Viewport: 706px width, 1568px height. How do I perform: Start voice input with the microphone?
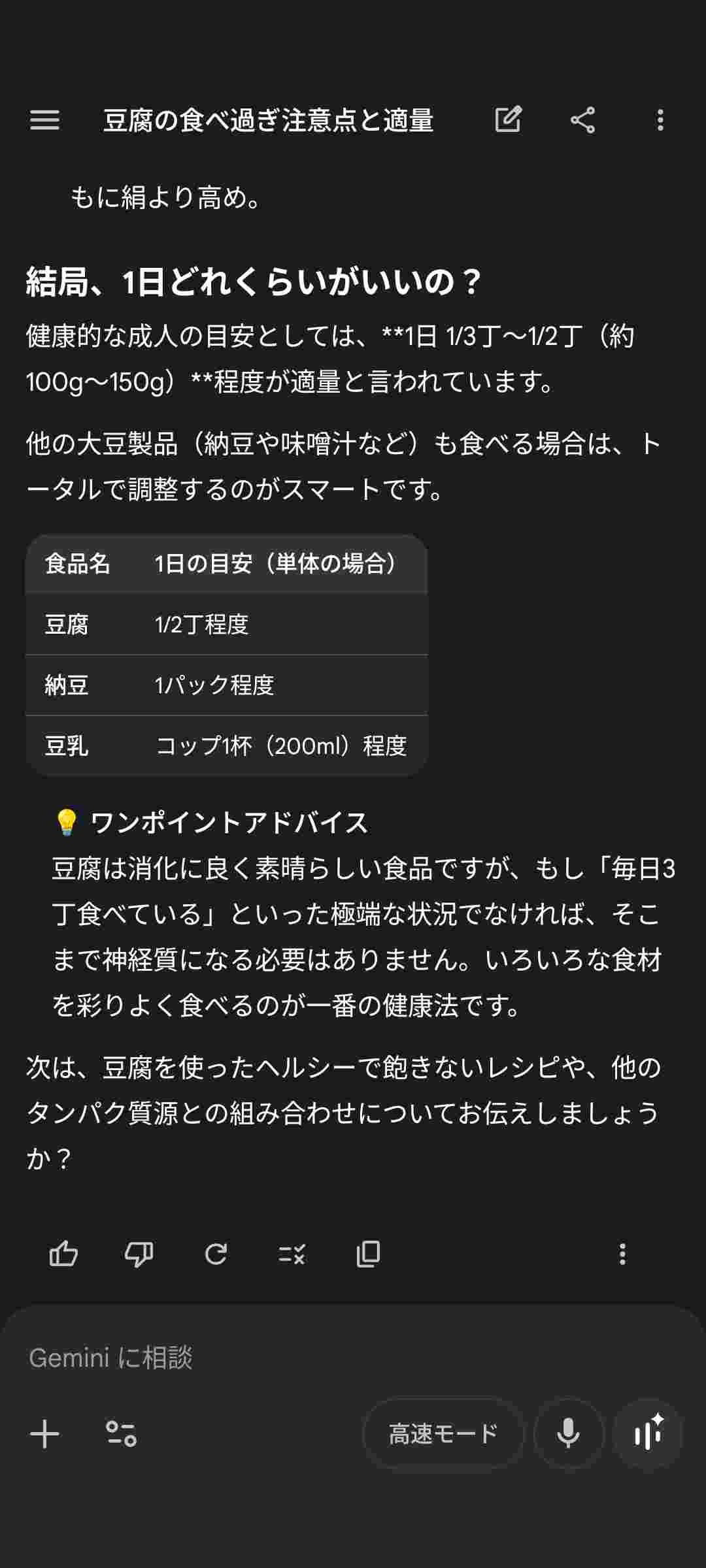[568, 1434]
